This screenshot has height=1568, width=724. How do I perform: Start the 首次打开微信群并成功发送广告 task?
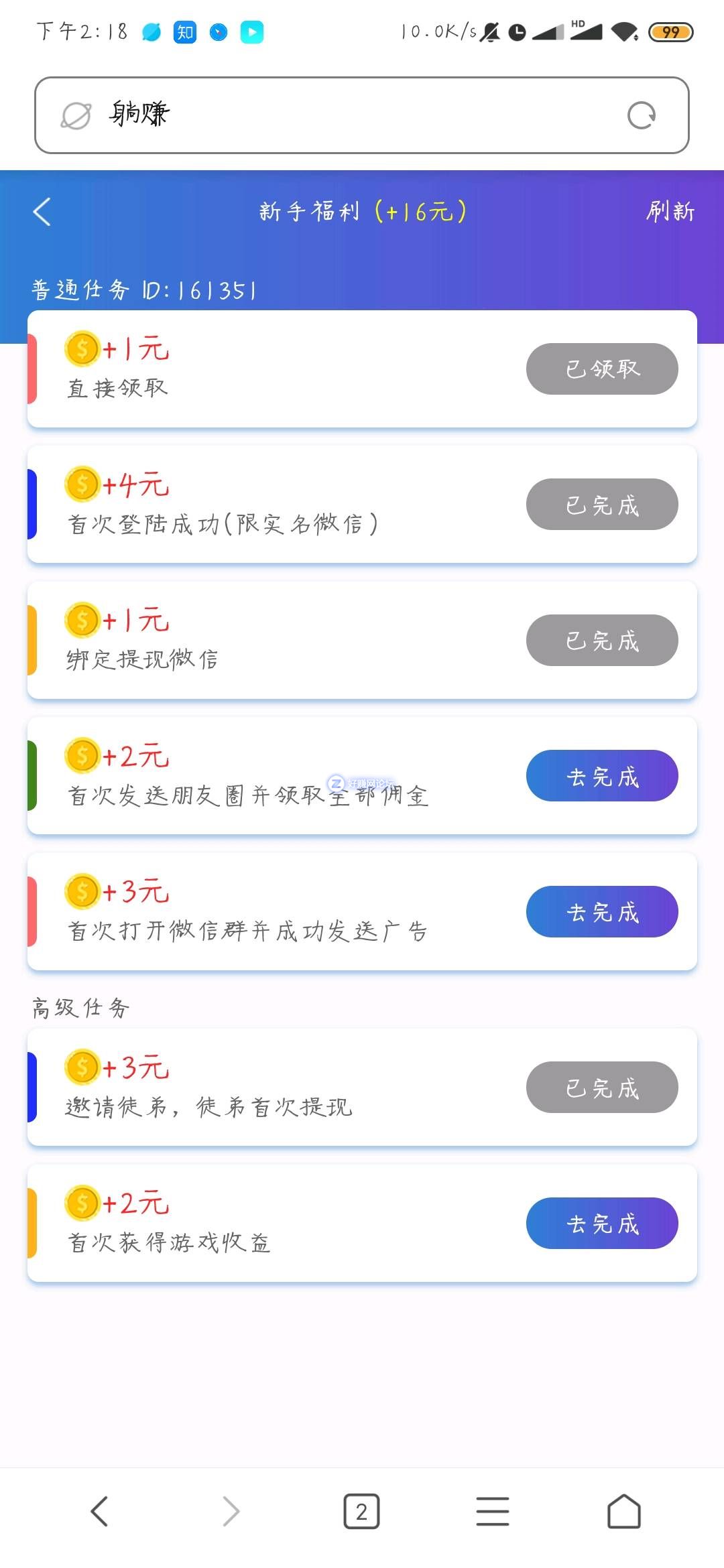(601, 911)
